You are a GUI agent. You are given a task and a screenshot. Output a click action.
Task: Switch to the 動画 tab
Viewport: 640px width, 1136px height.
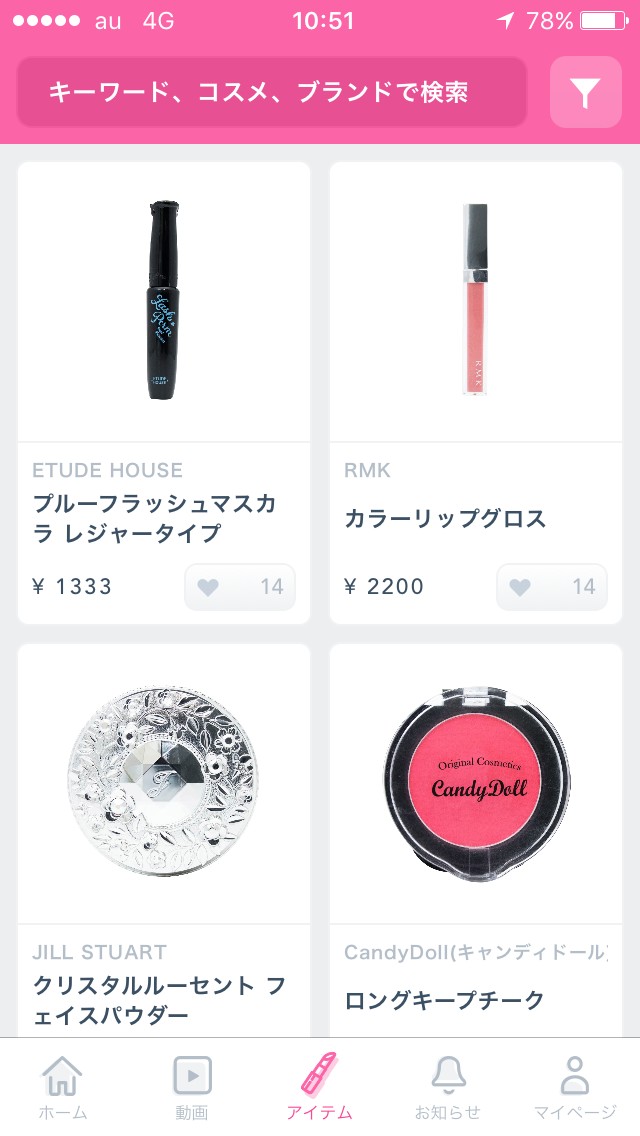[192, 1087]
